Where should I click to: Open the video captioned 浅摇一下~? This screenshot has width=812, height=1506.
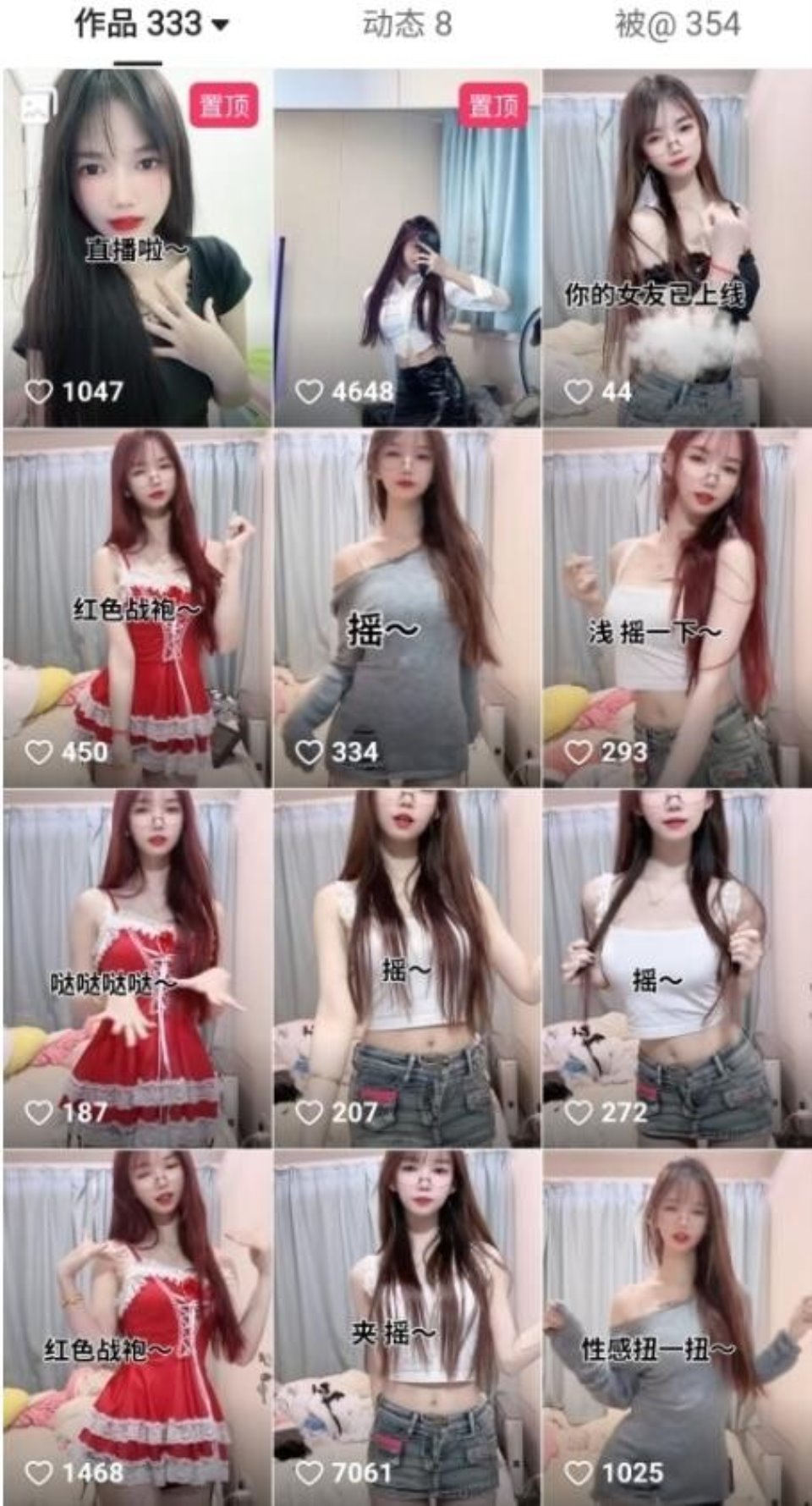point(677,608)
